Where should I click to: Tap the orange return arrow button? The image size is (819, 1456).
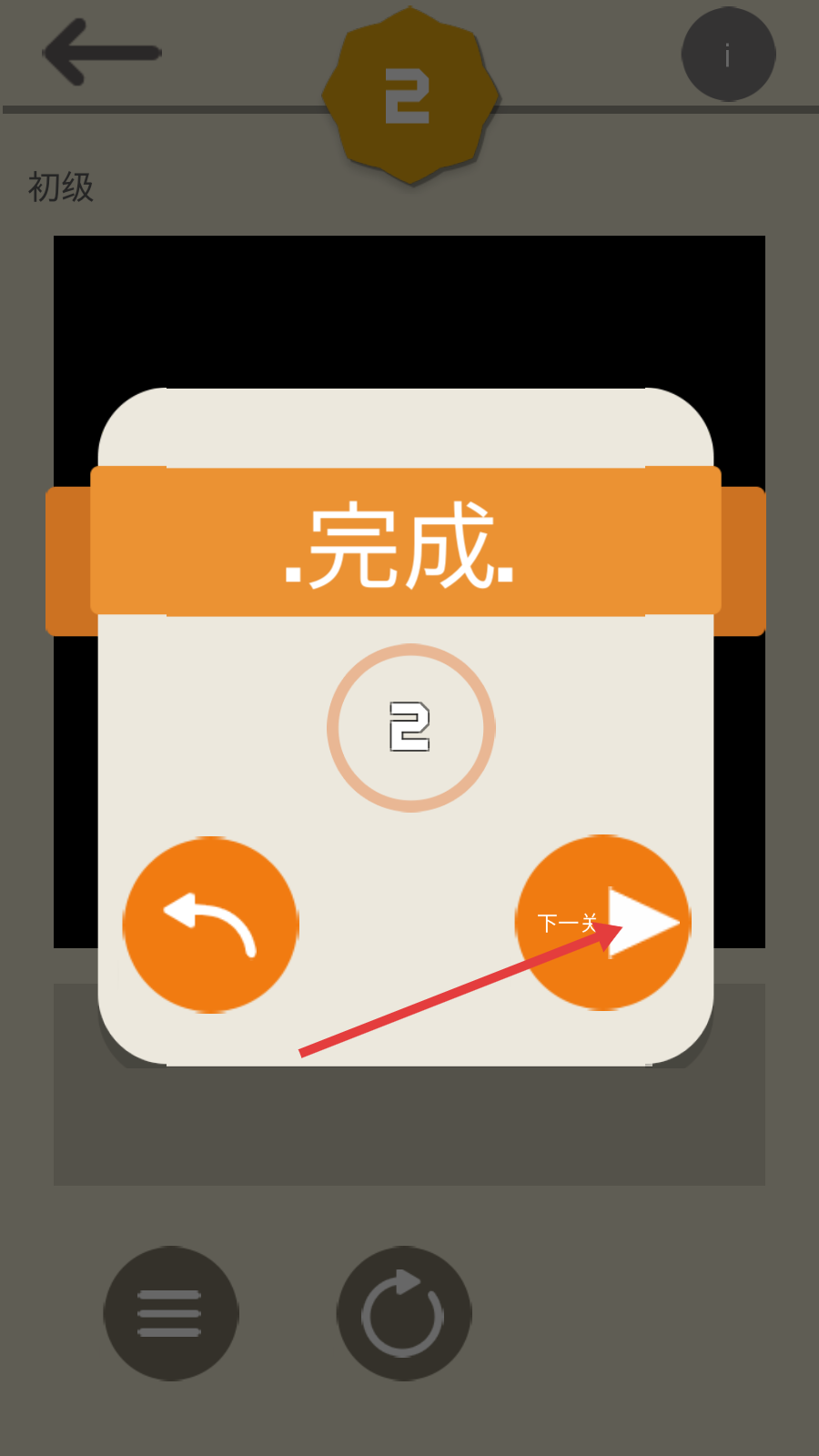point(210,925)
